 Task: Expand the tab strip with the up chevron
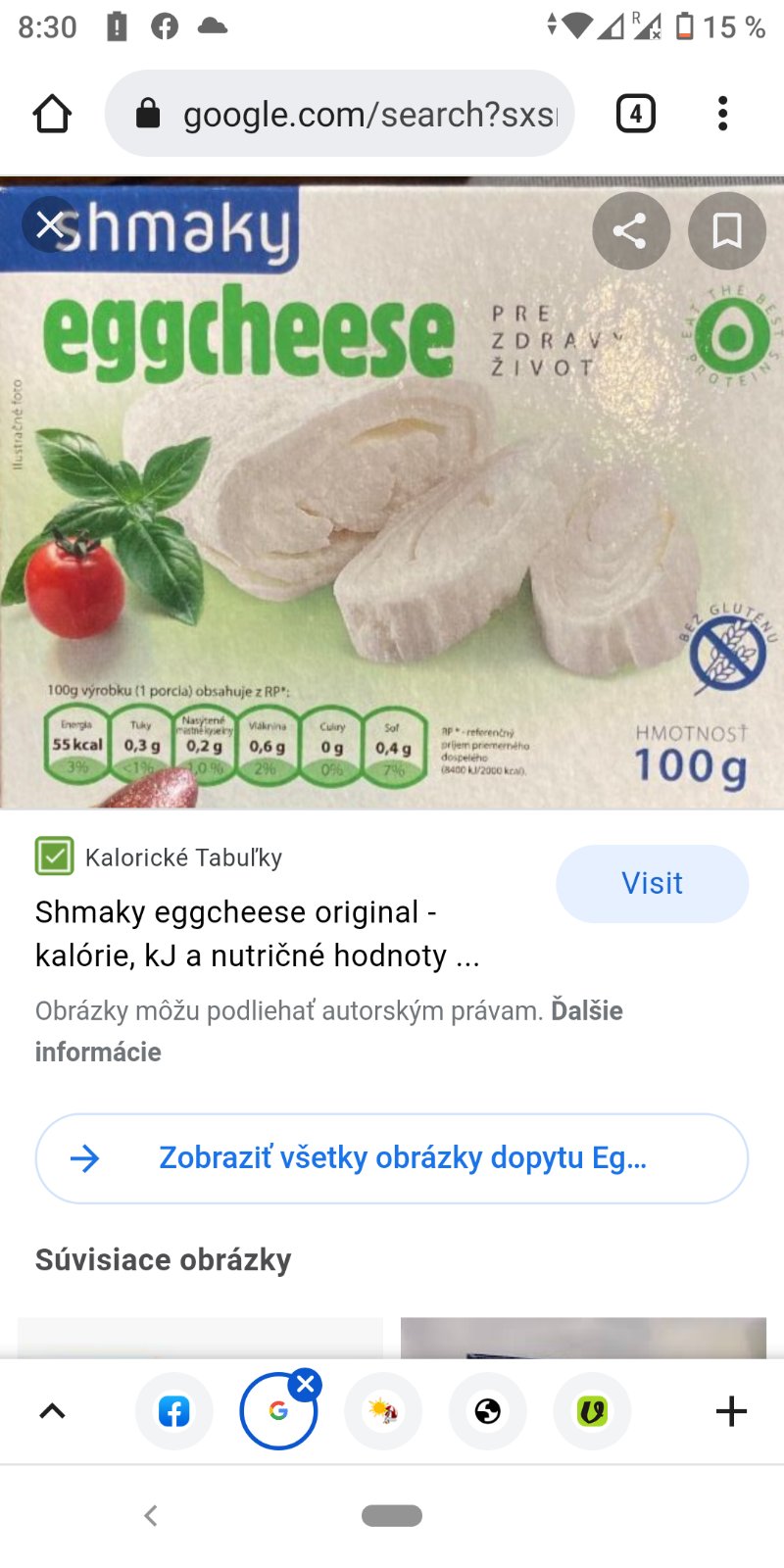pos(52,1411)
